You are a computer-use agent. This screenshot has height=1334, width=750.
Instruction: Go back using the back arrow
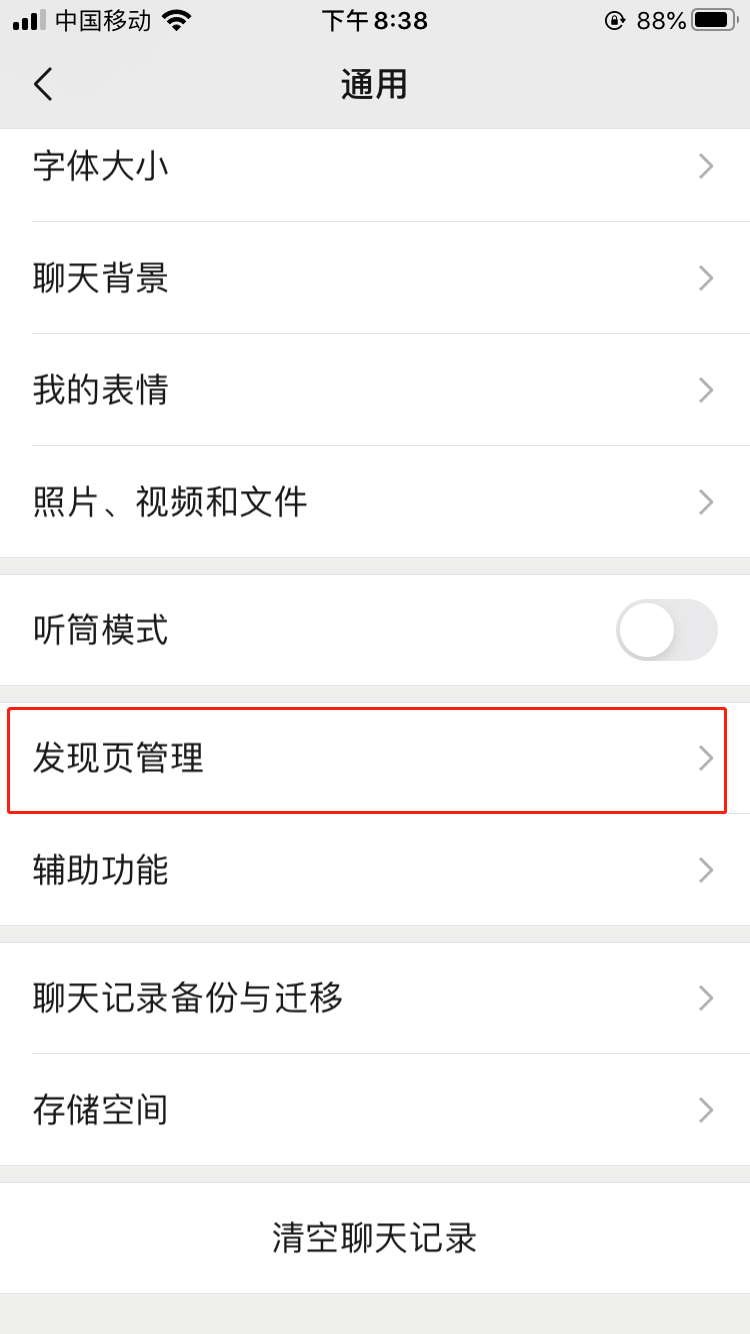coord(43,84)
